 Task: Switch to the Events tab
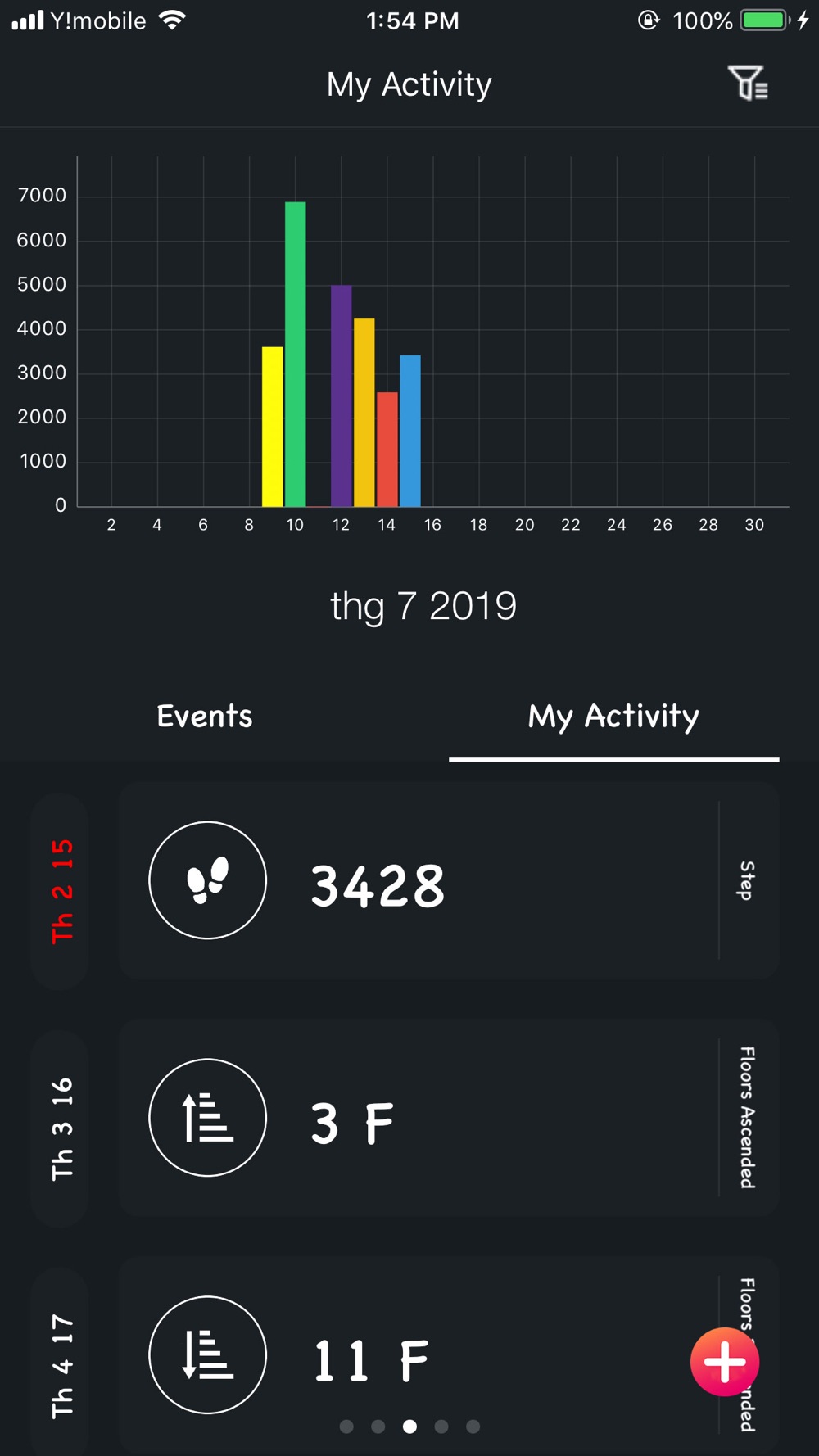(205, 716)
